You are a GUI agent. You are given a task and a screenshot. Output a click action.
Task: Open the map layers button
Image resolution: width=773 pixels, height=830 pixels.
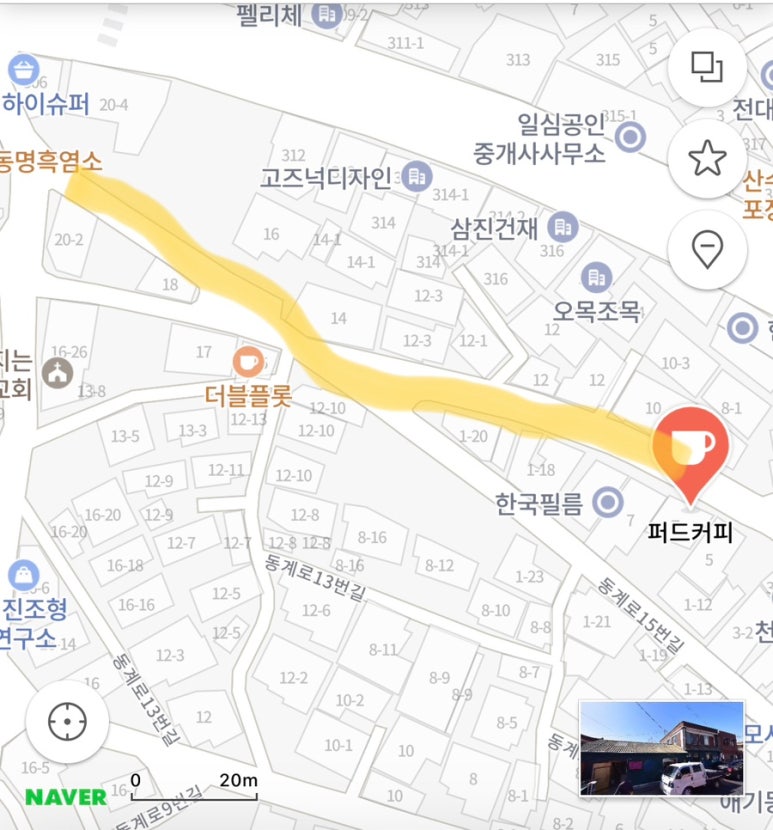click(707, 68)
